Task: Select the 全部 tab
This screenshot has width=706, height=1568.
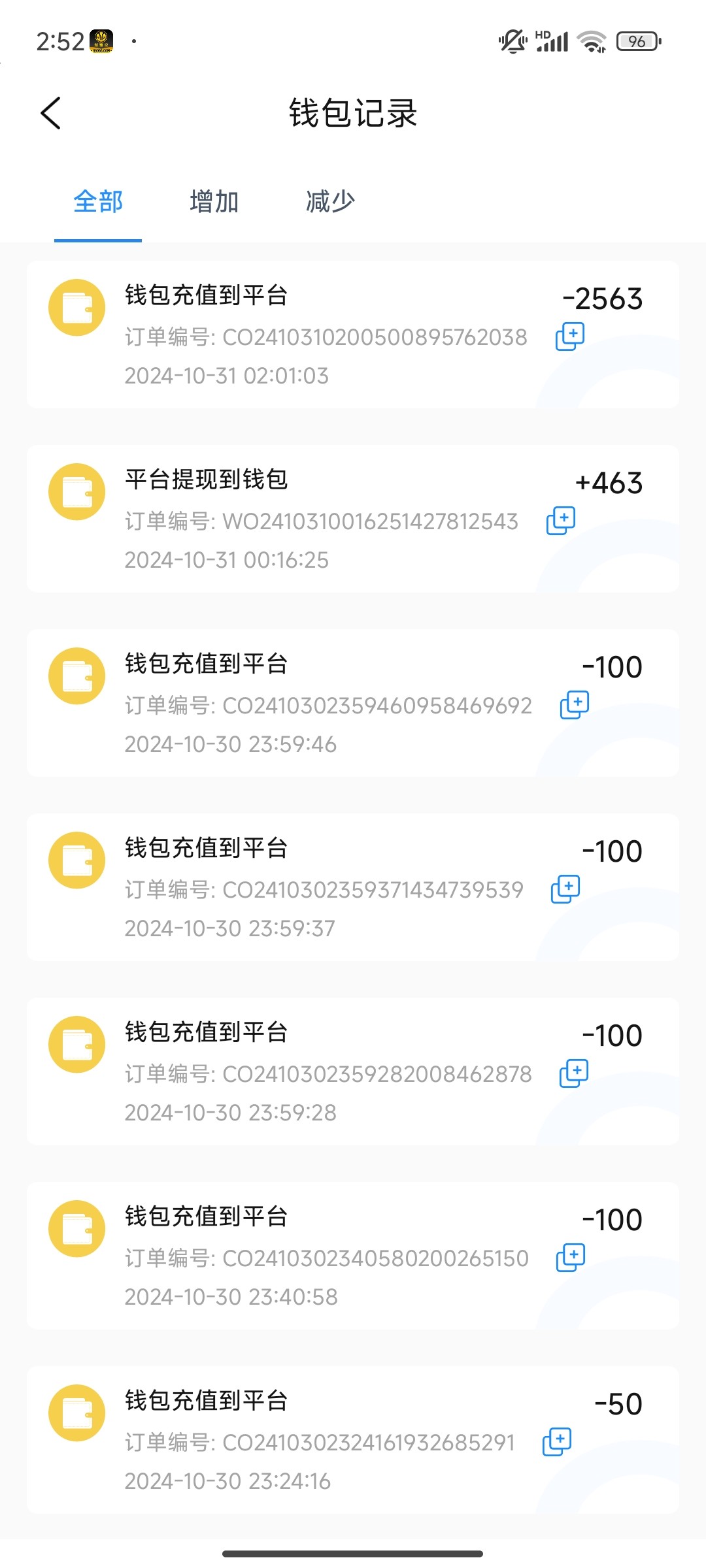Action: coord(98,201)
